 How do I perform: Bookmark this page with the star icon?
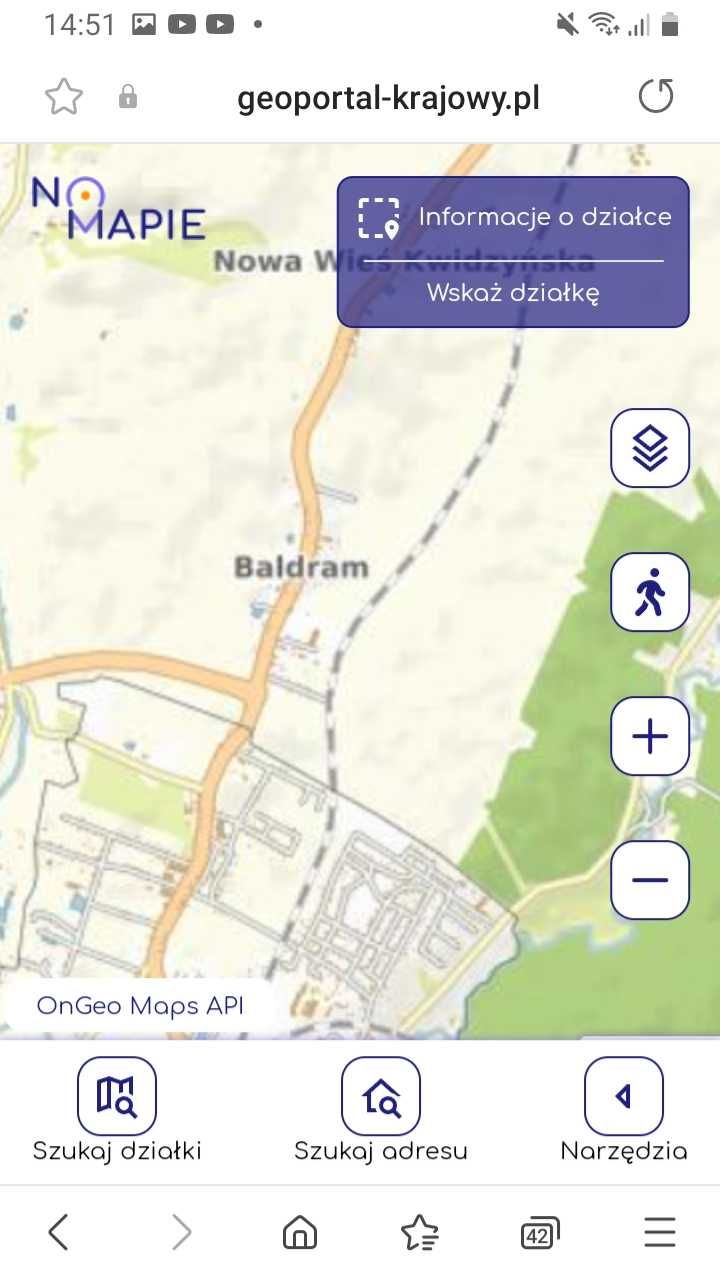(64, 97)
